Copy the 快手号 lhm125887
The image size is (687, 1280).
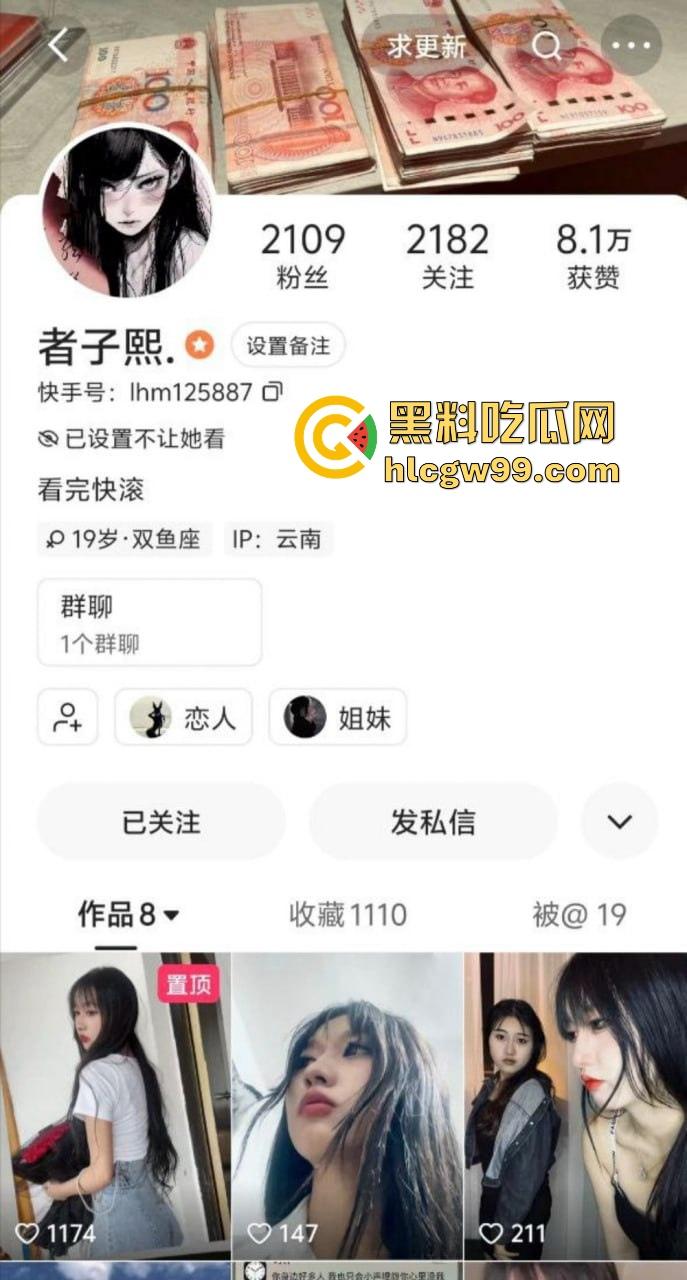point(272,392)
